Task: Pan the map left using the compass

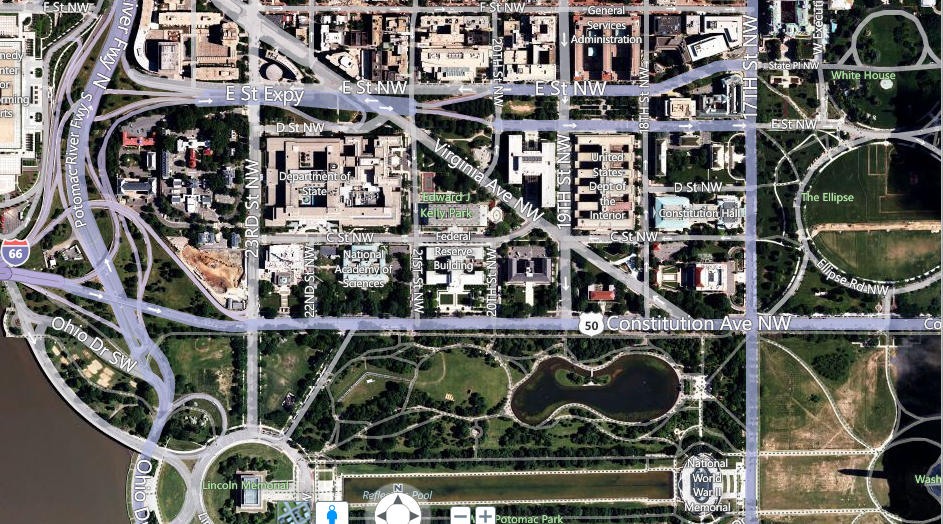Action: pos(381,516)
